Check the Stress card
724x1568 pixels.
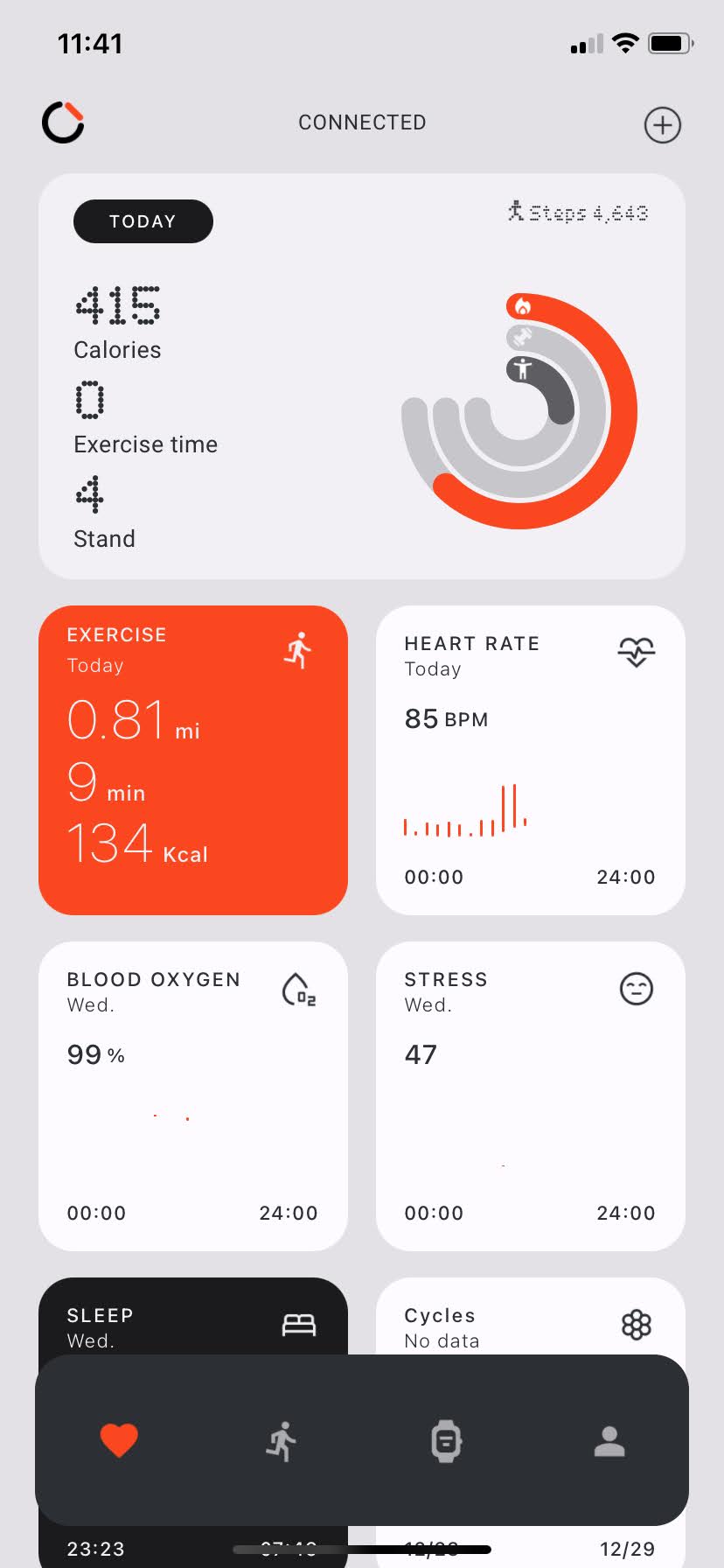pos(531,1096)
